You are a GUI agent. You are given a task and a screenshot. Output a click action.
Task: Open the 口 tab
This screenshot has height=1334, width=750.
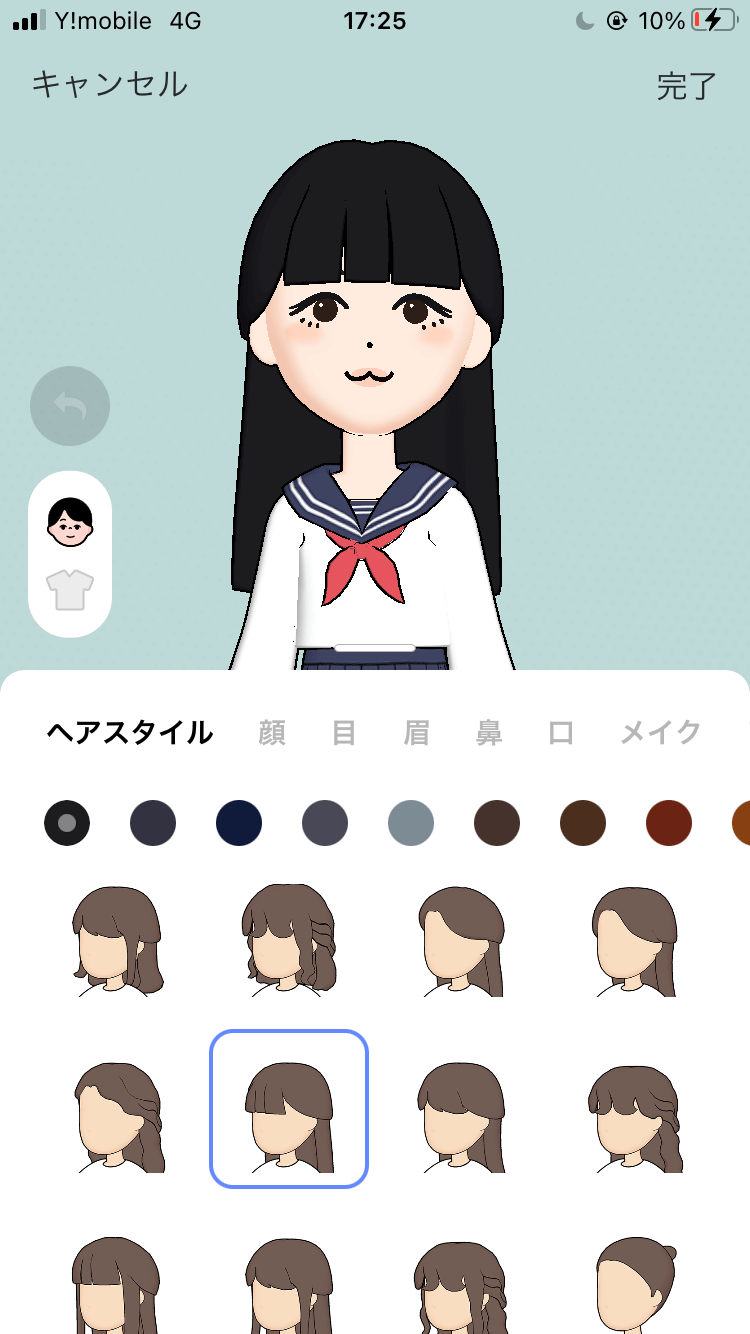point(562,732)
